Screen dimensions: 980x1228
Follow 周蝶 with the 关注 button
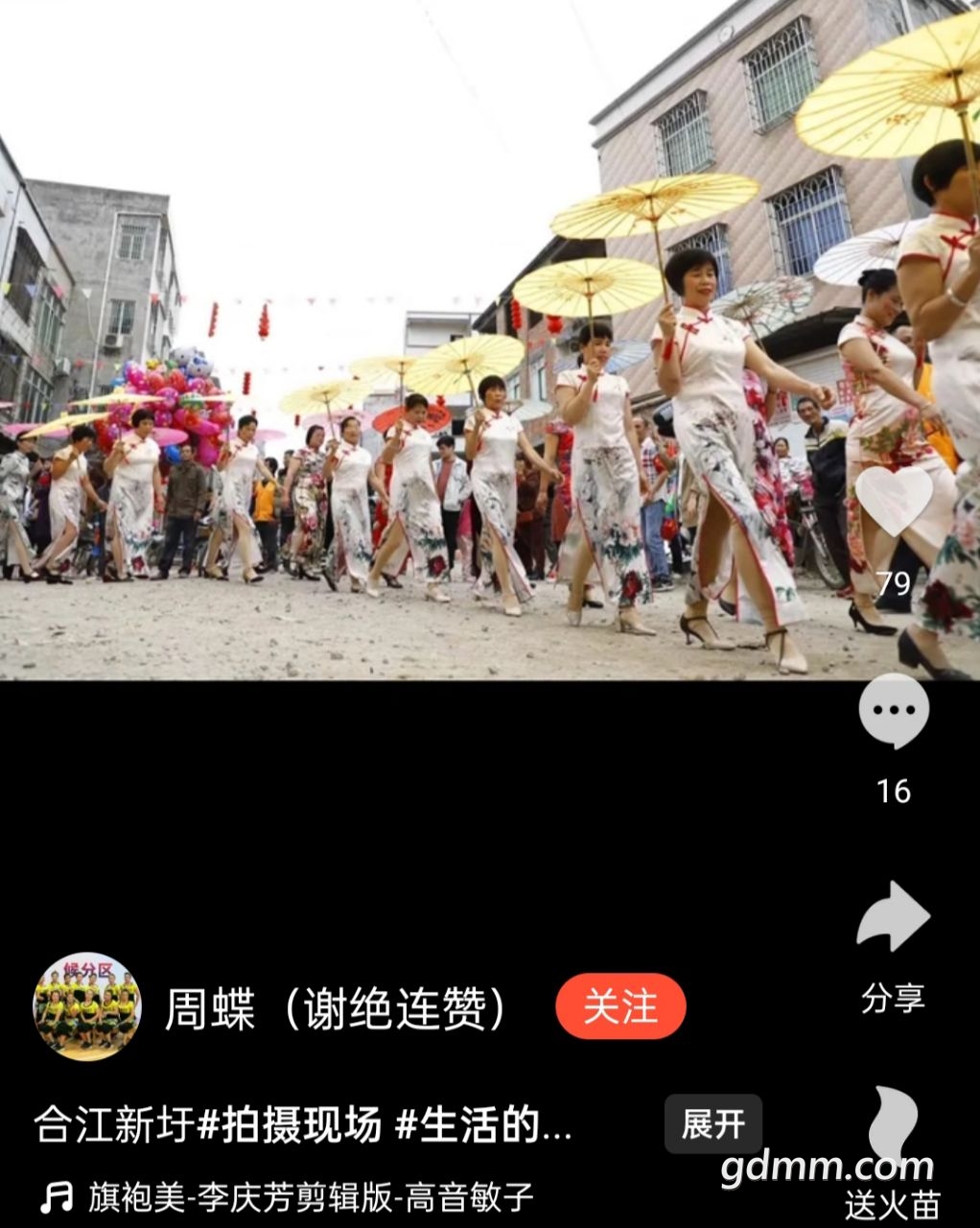[x=620, y=1006]
